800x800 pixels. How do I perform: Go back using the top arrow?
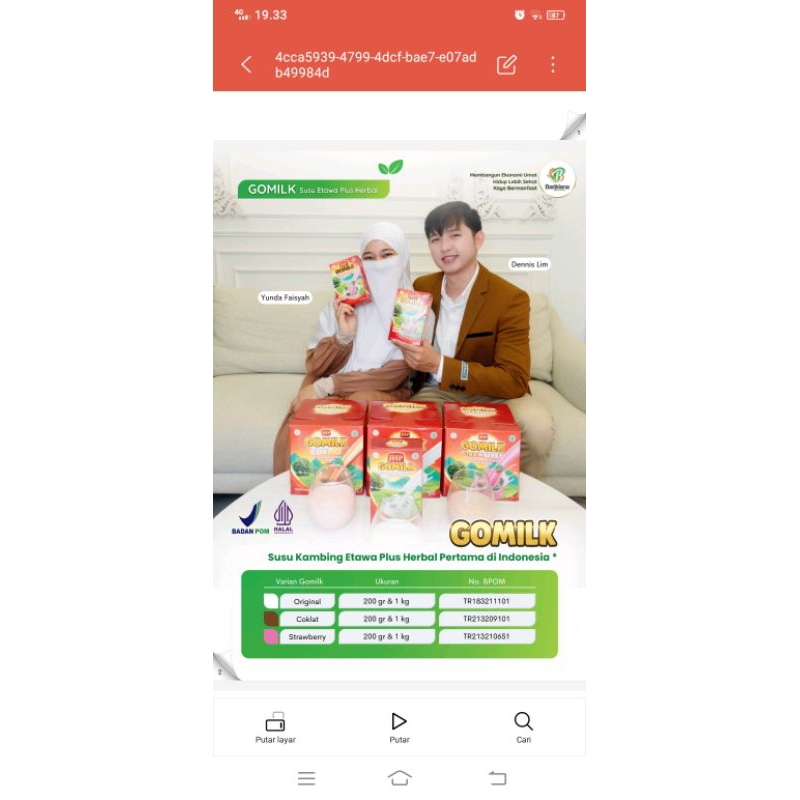pos(246,65)
